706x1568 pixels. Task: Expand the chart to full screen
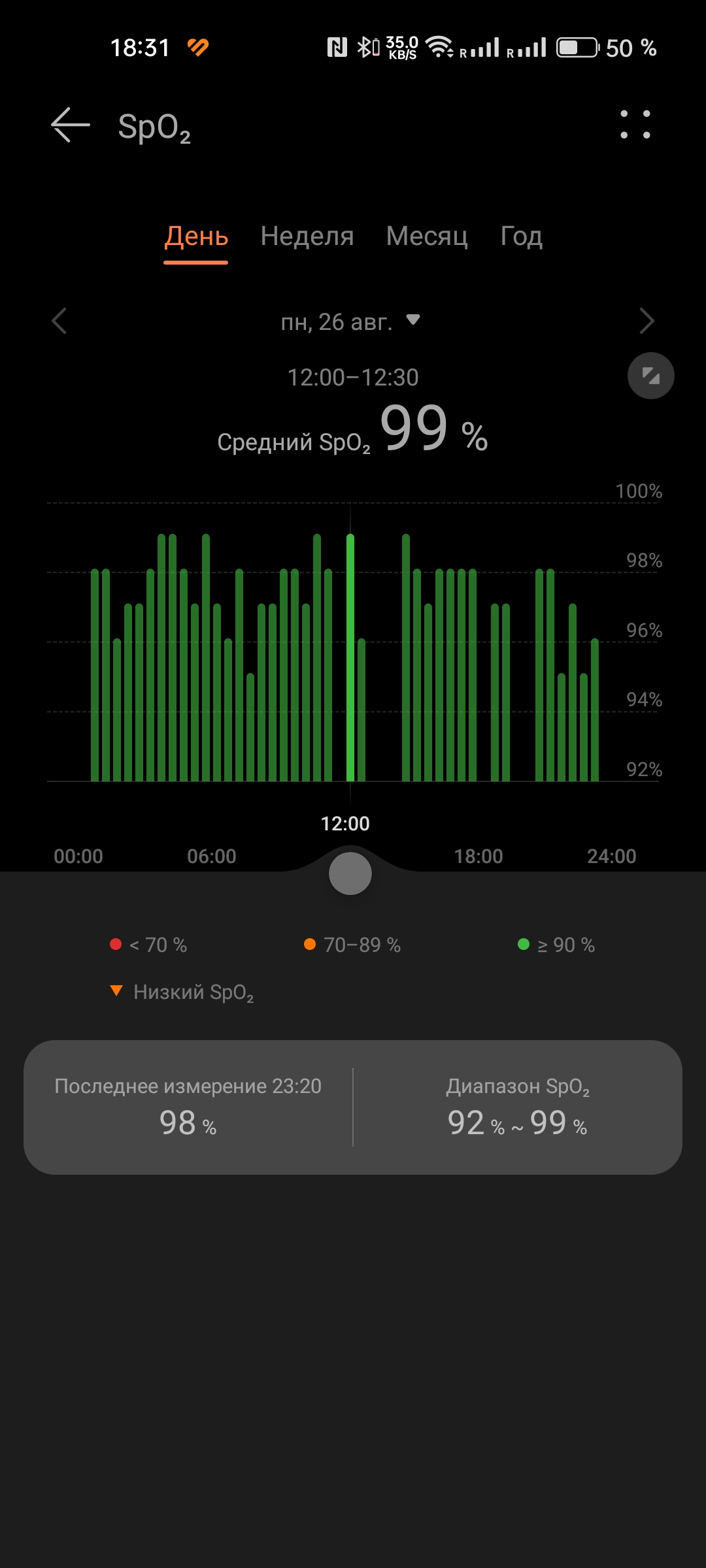(651, 376)
